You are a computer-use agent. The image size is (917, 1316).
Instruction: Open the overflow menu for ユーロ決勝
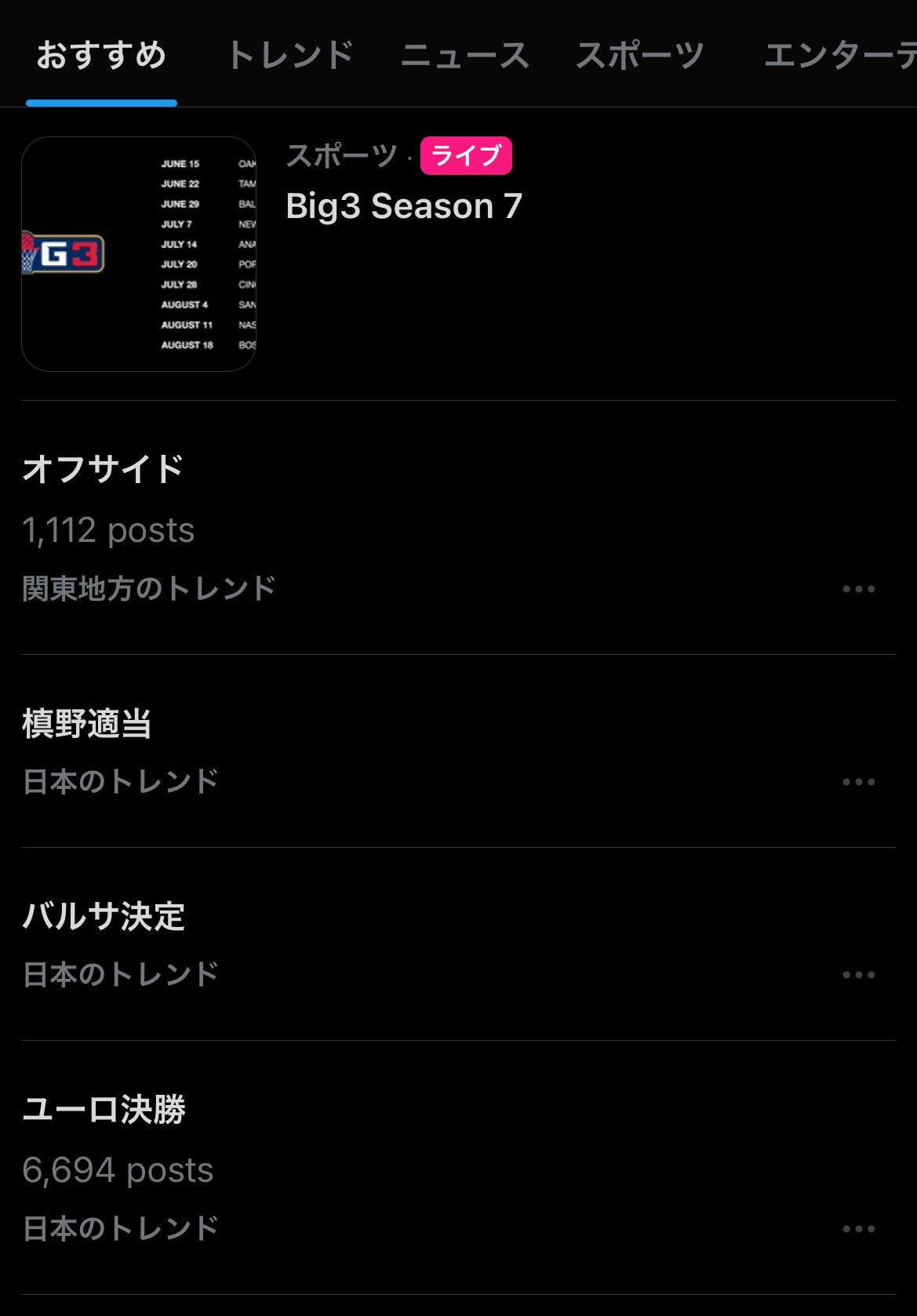point(858,1229)
